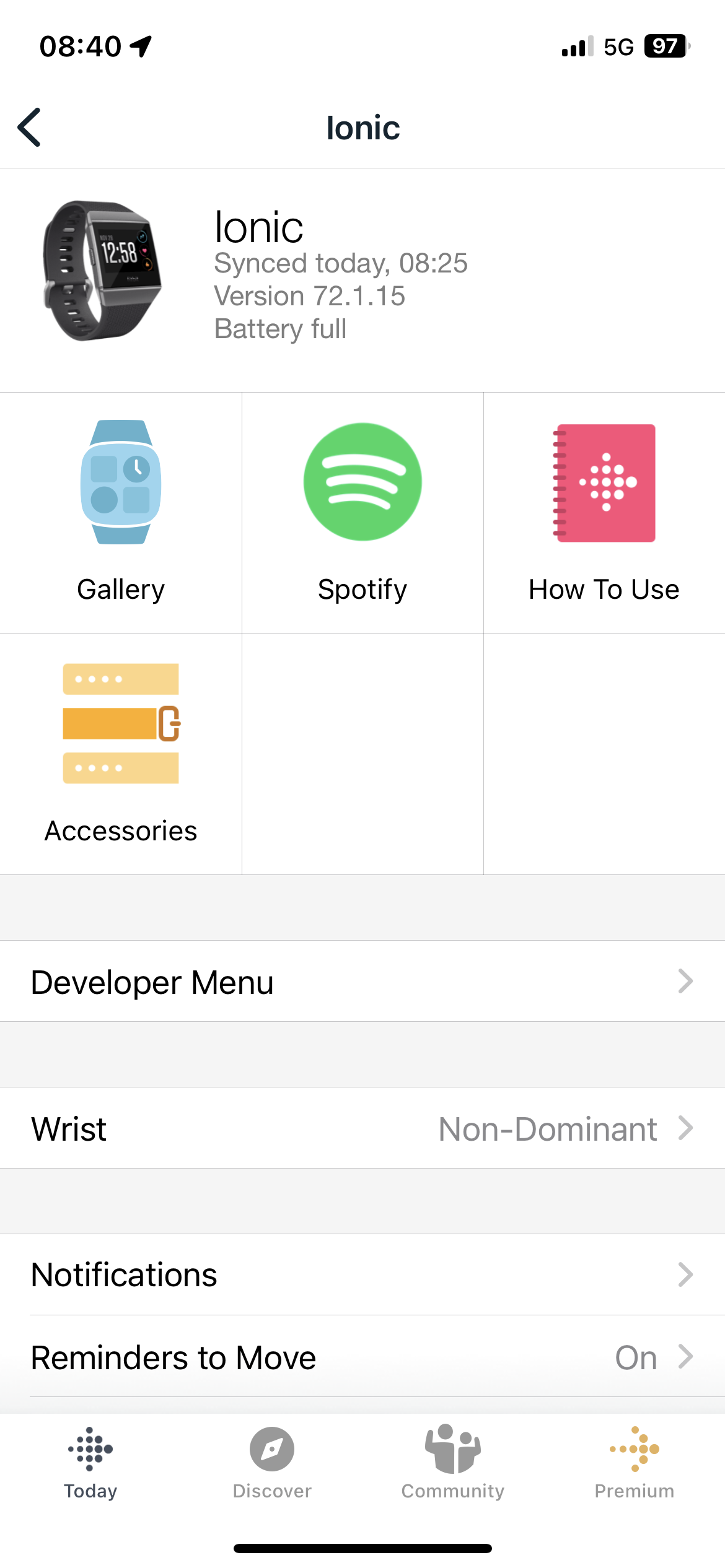Open the How To Use guide
This screenshot has height=1568, width=725.
(604, 512)
